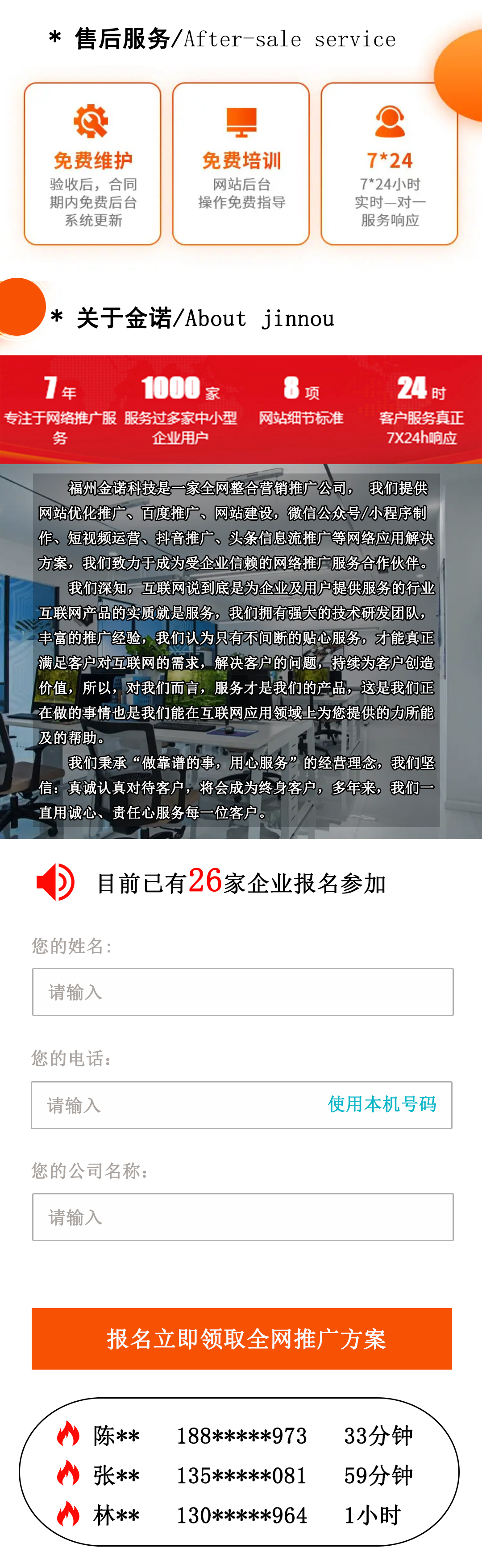Image resolution: width=482 pixels, height=1568 pixels.
Task: Select the 您的公司名称 input field
Action: click(242, 1218)
